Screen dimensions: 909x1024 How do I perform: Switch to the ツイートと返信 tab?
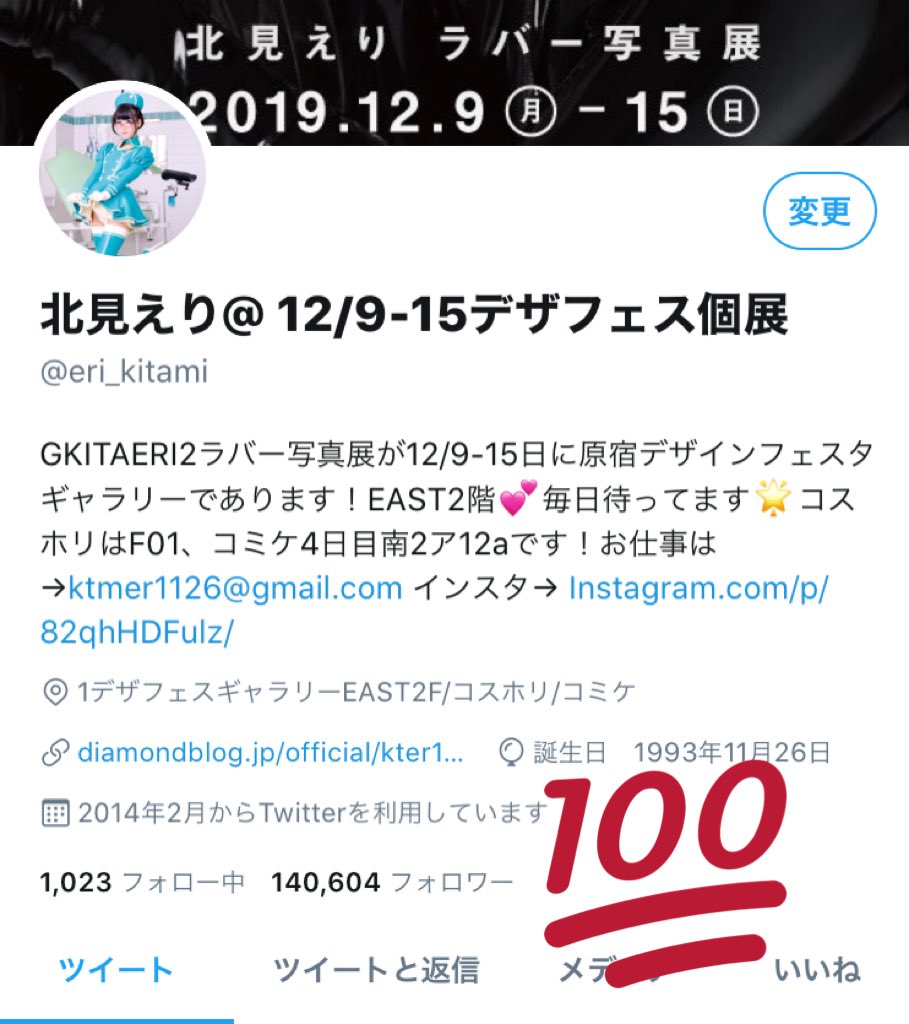point(376,969)
